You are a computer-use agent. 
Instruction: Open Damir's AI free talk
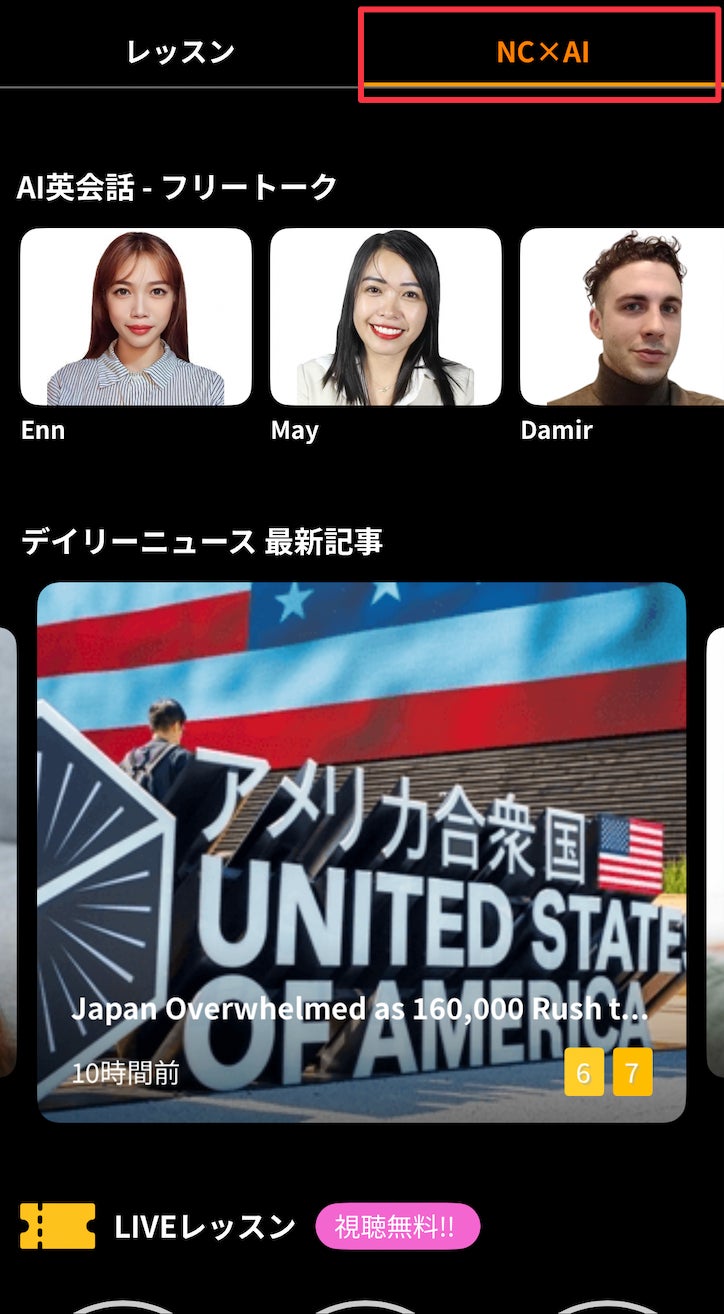pyautogui.click(x=621, y=317)
